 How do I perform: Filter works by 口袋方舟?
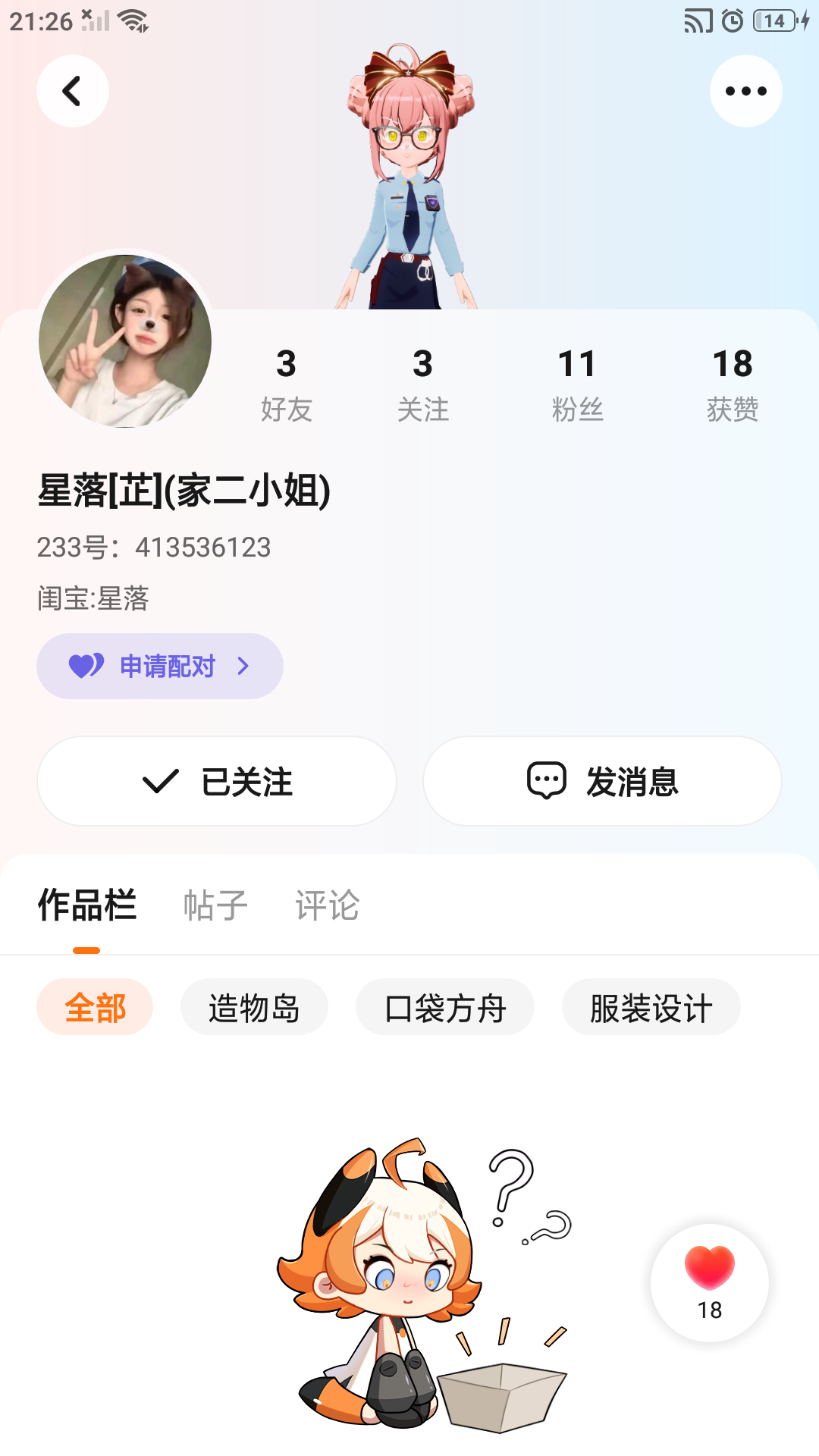(x=445, y=1007)
